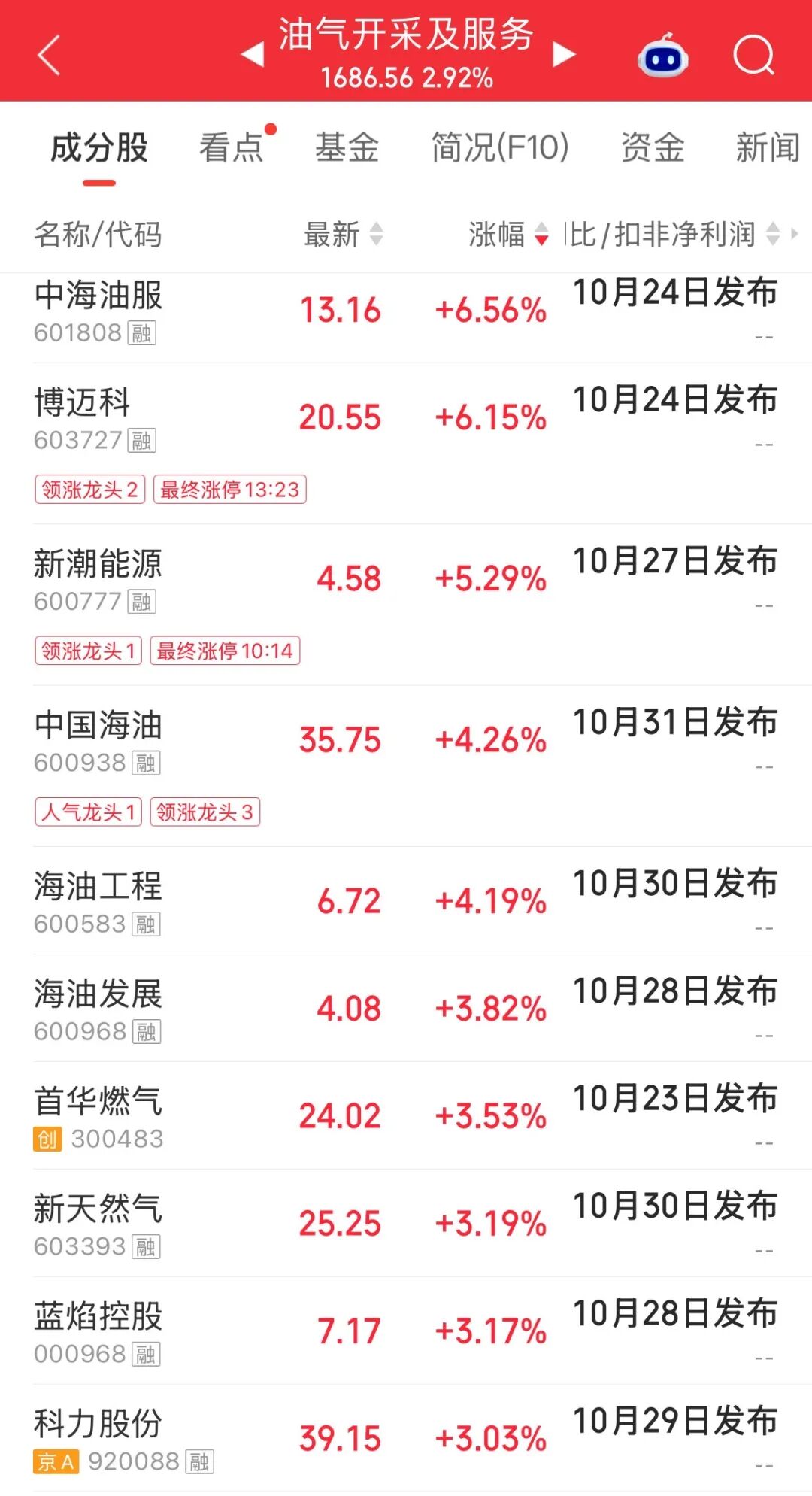Open the 中国海油 stock row

[x=406, y=766]
